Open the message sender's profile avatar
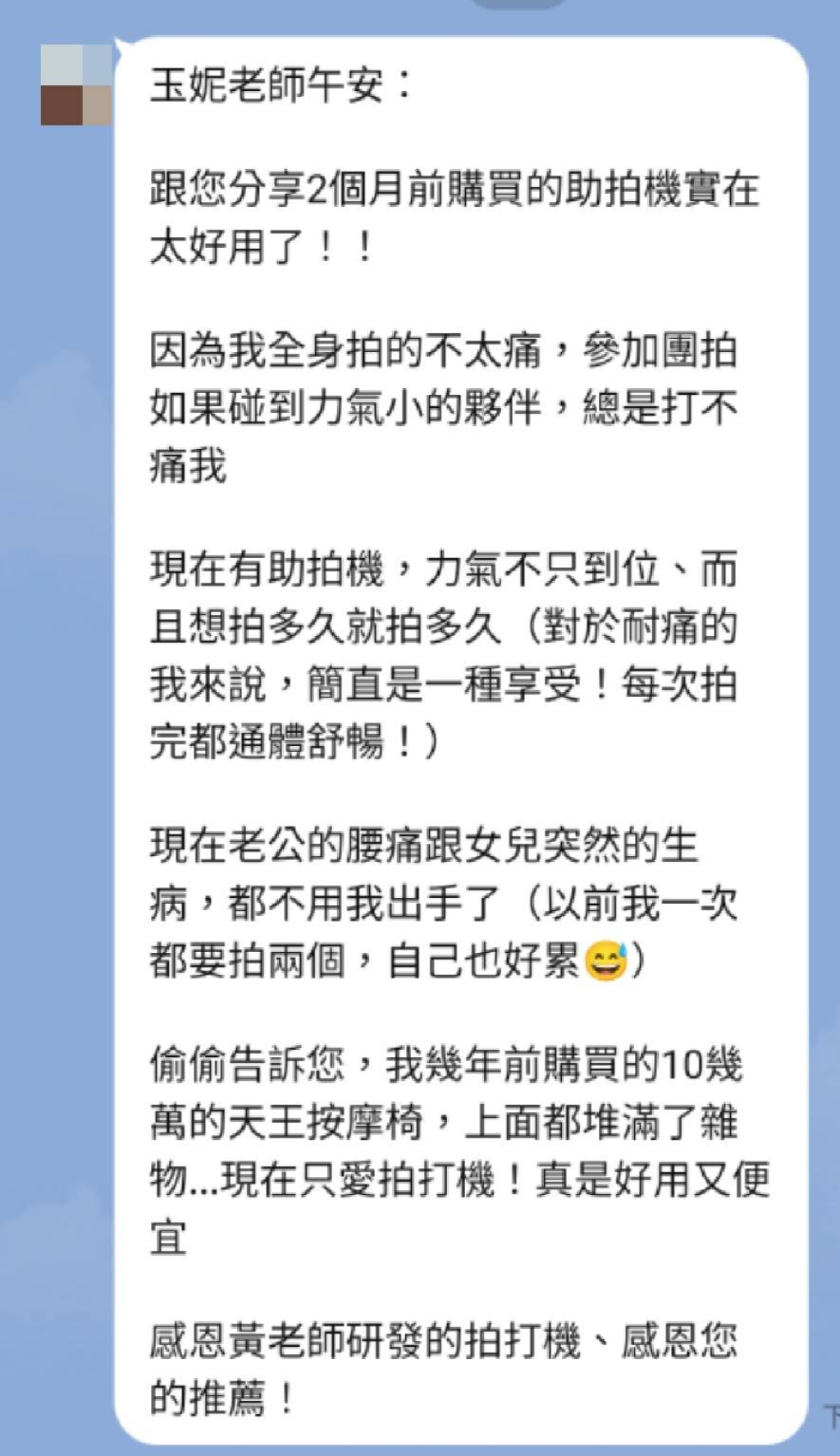This screenshot has height=1456, width=840. [x=76, y=86]
